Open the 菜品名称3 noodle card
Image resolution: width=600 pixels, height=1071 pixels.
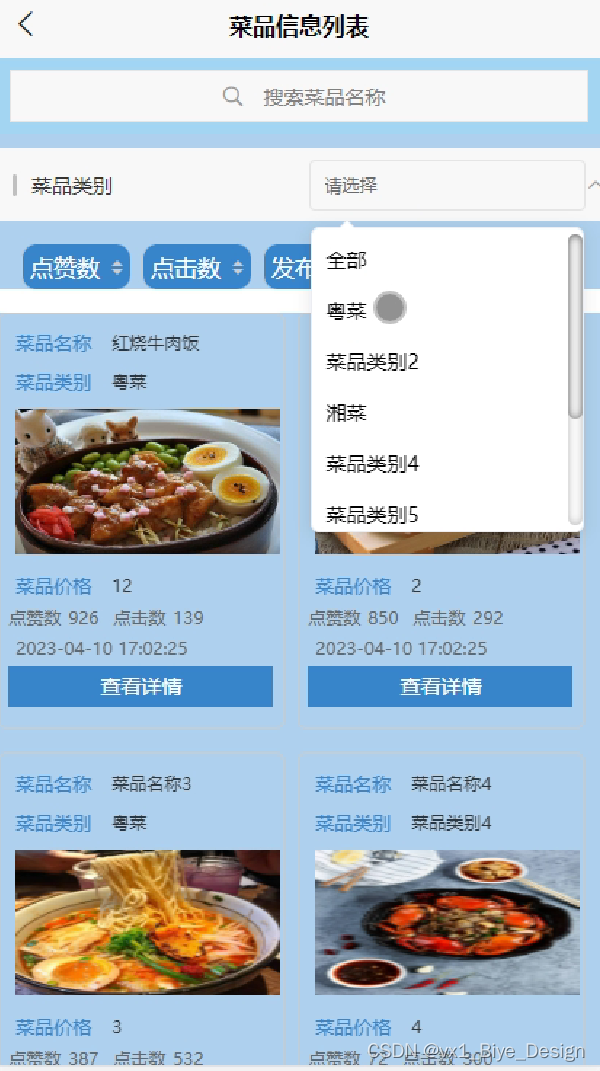point(147,922)
